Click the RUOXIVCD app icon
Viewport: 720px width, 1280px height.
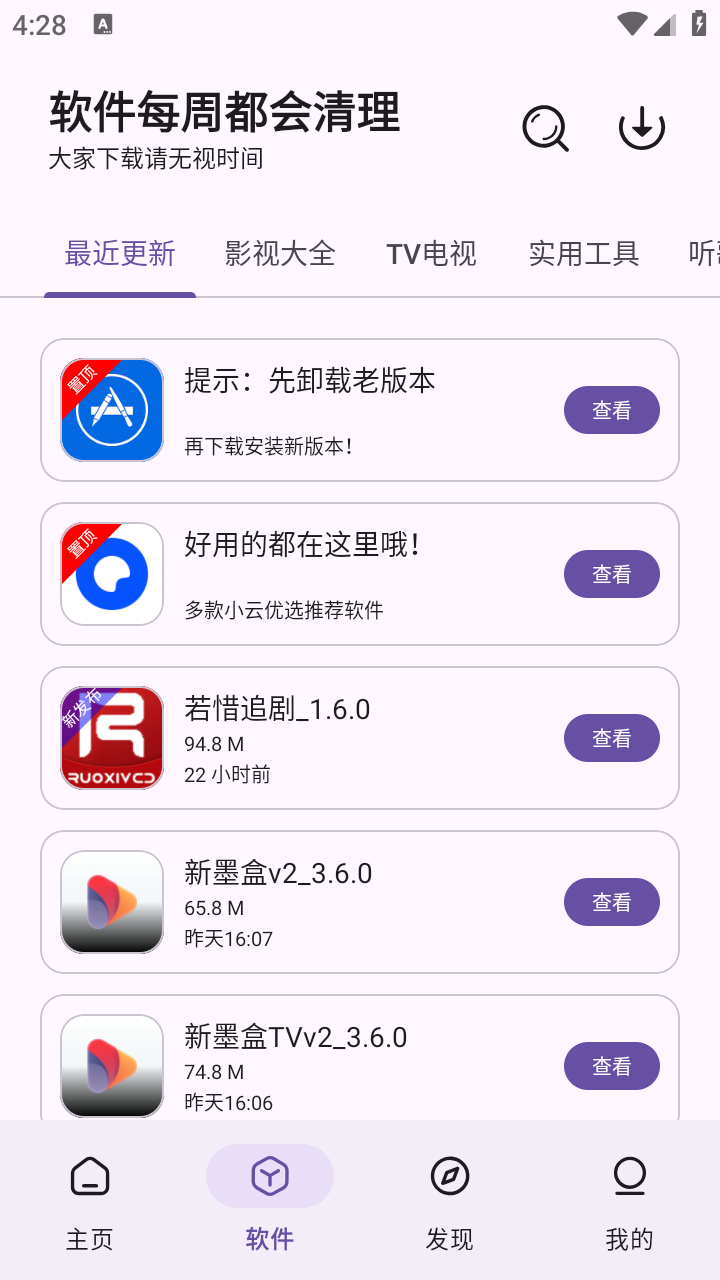(111, 737)
